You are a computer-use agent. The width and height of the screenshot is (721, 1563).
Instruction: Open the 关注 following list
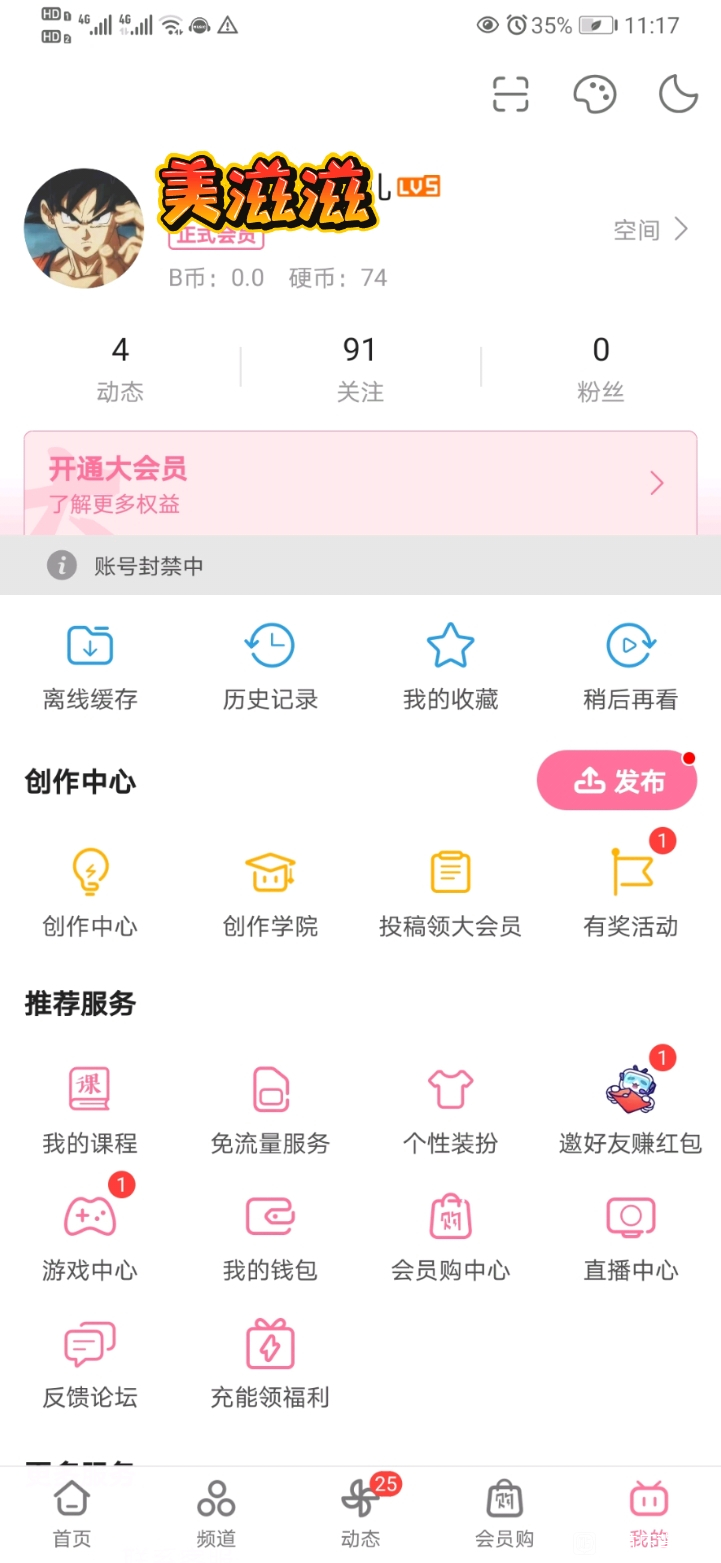[x=360, y=368]
